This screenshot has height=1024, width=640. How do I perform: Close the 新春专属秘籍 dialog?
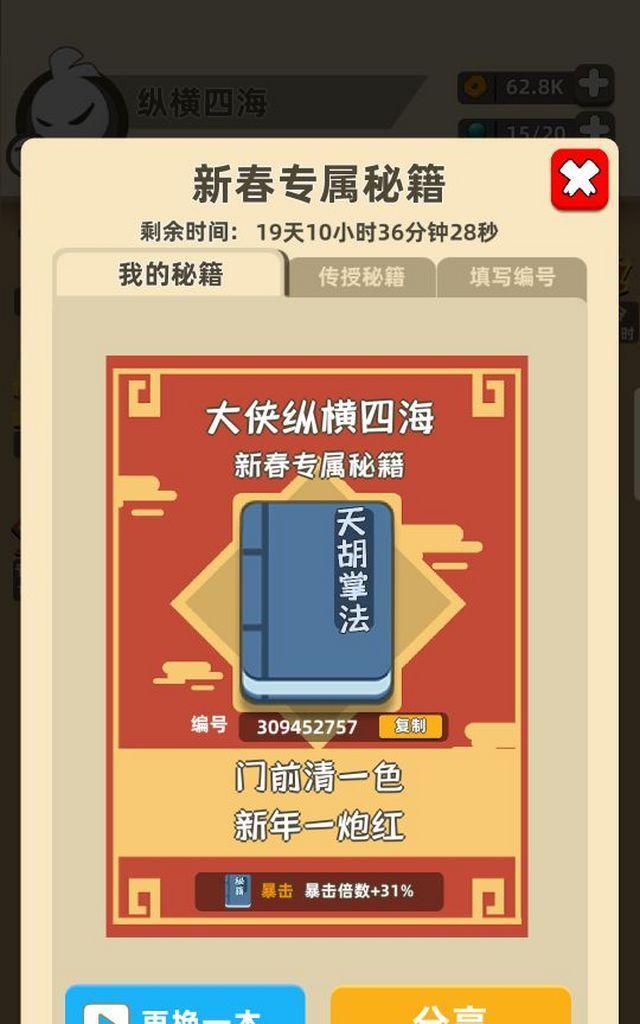tap(579, 179)
